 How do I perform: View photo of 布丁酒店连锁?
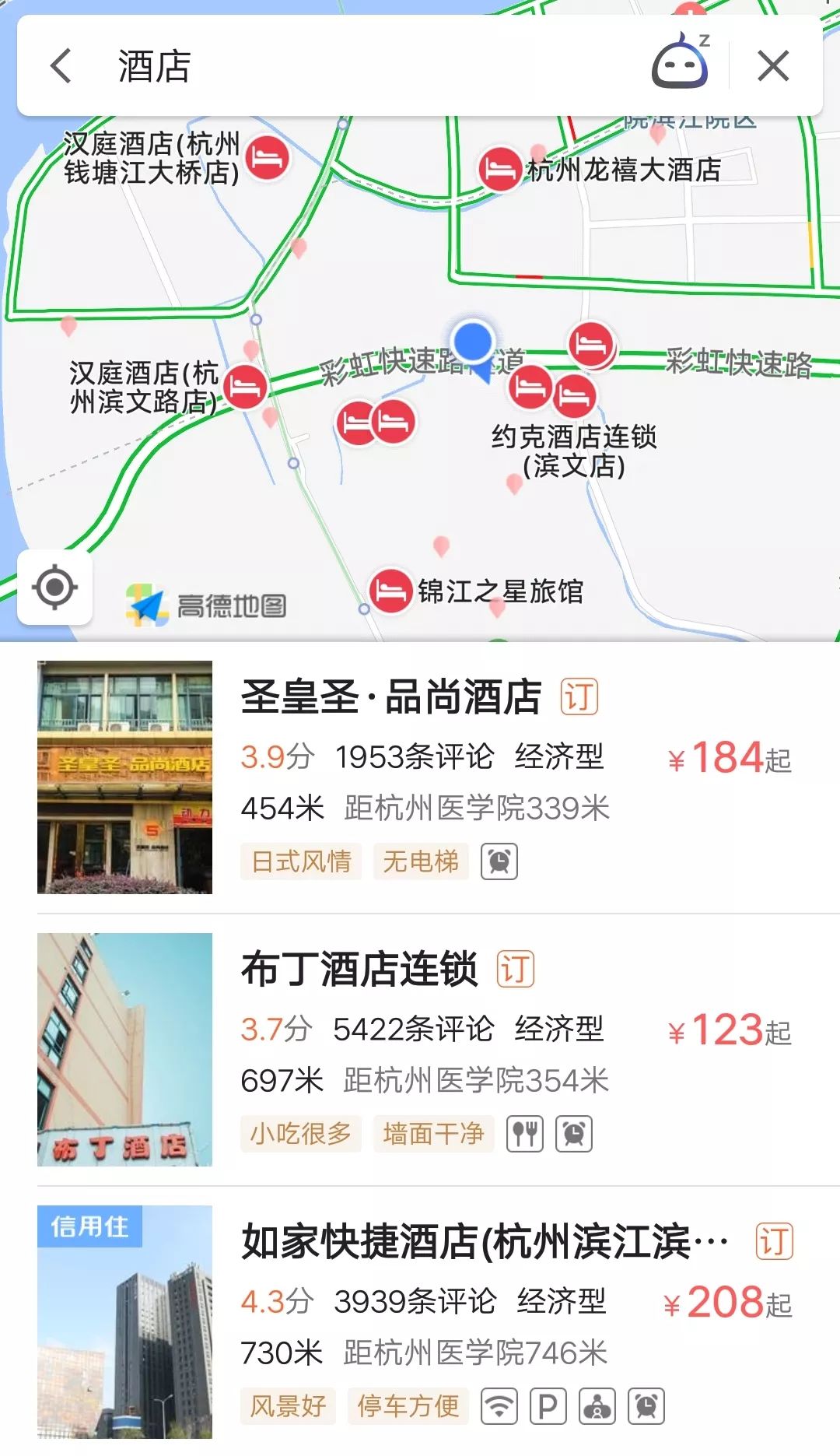(x=124, y=1049)
